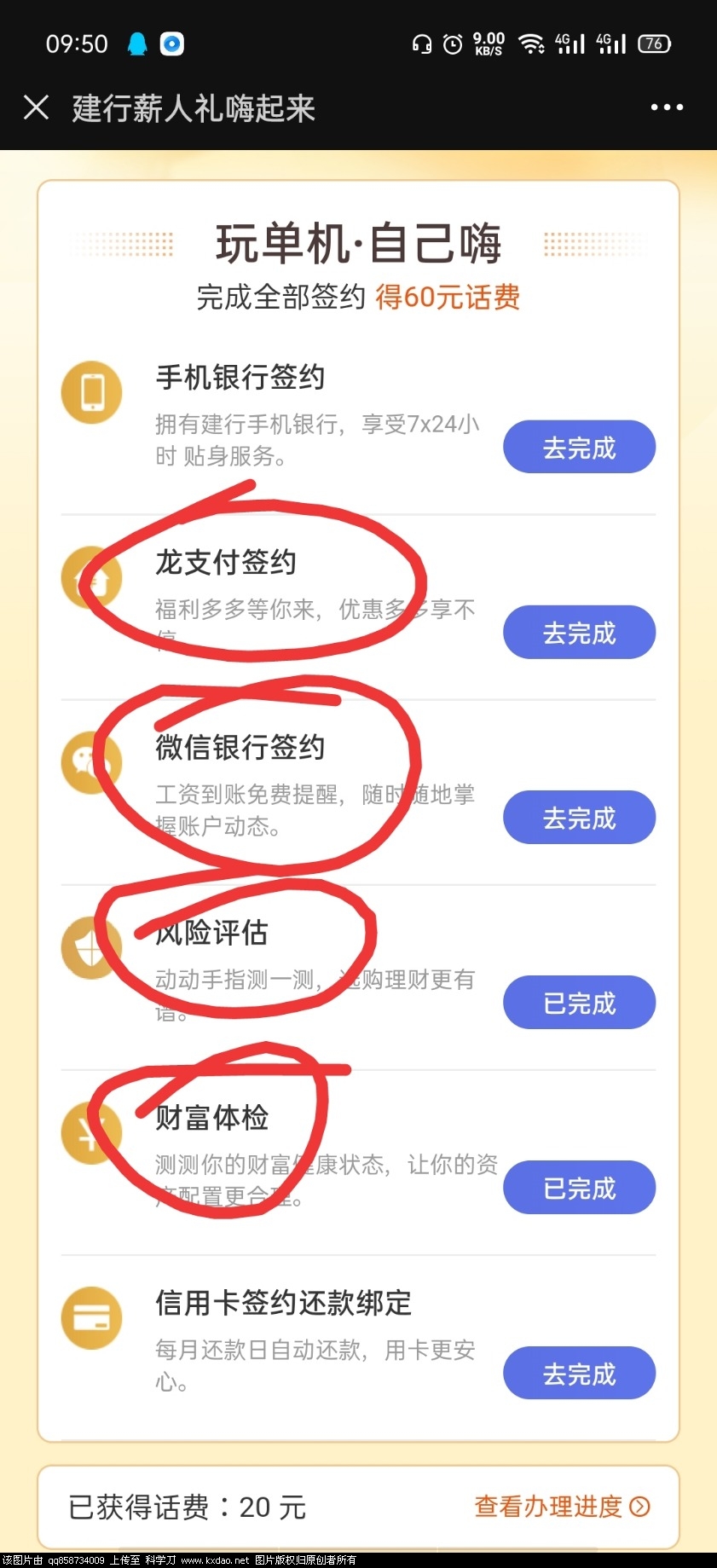Tap 去完成 for 手机银行签约
The image size is (717, 1568).
pyautogui.click(x=579, y=447)
